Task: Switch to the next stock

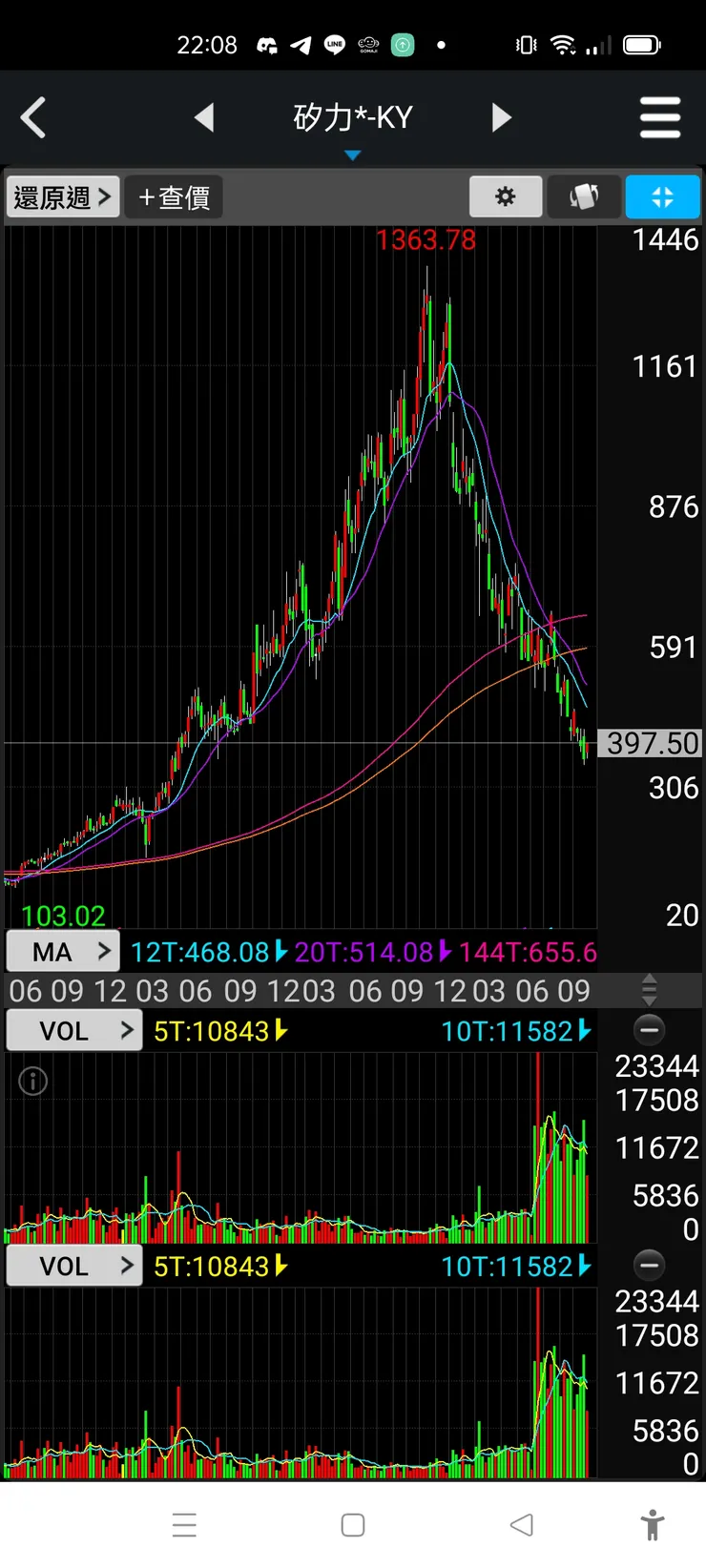Action: [x=501, y=118]
